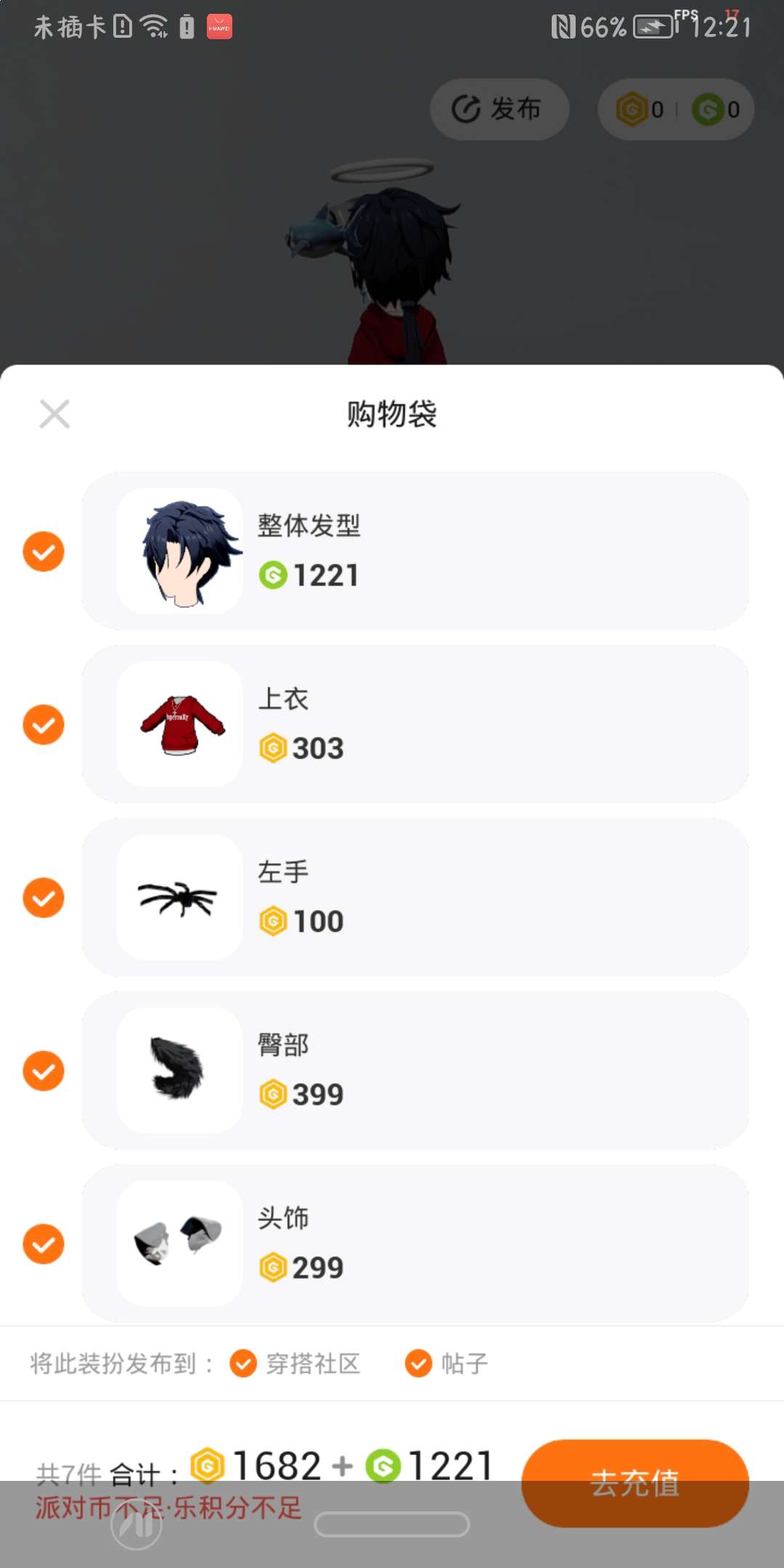Image resolution: width=784 pixels, height=1568 pixels.
Task: Toggle the 左手 item checkbox
Action: click(44, 898)
